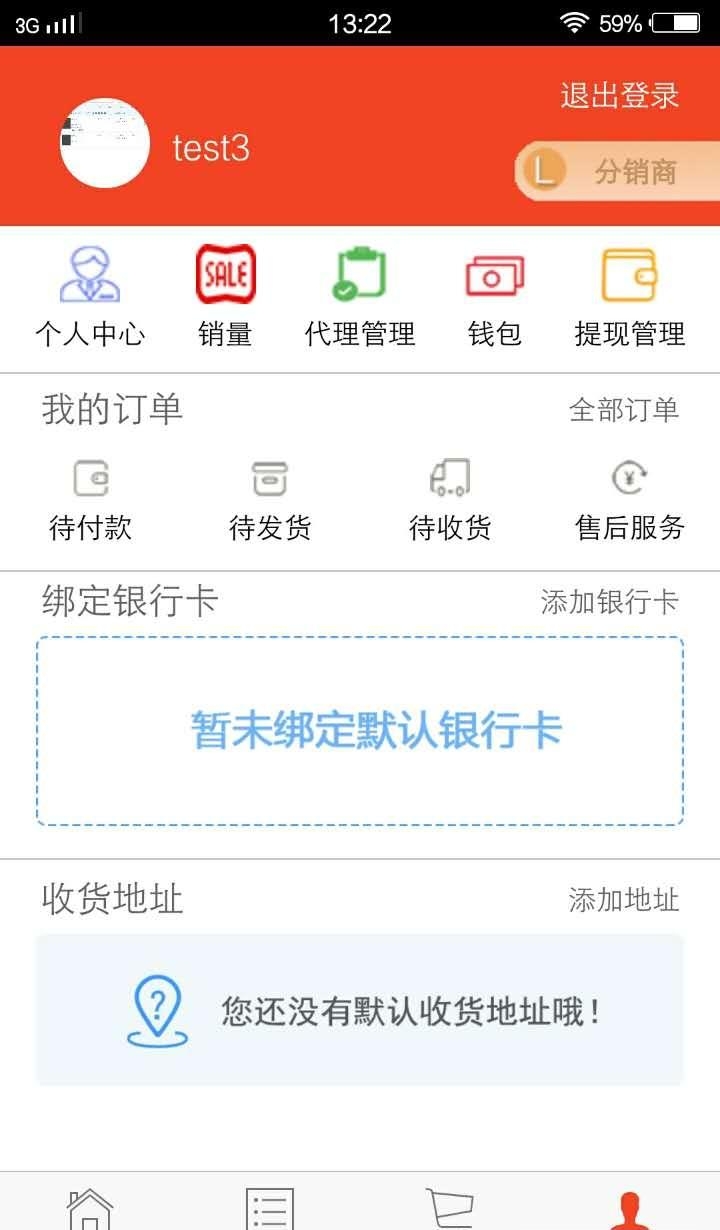Show 待收货 orders awaiting receipt
The image size is (720, 1230).
point(450,500)
